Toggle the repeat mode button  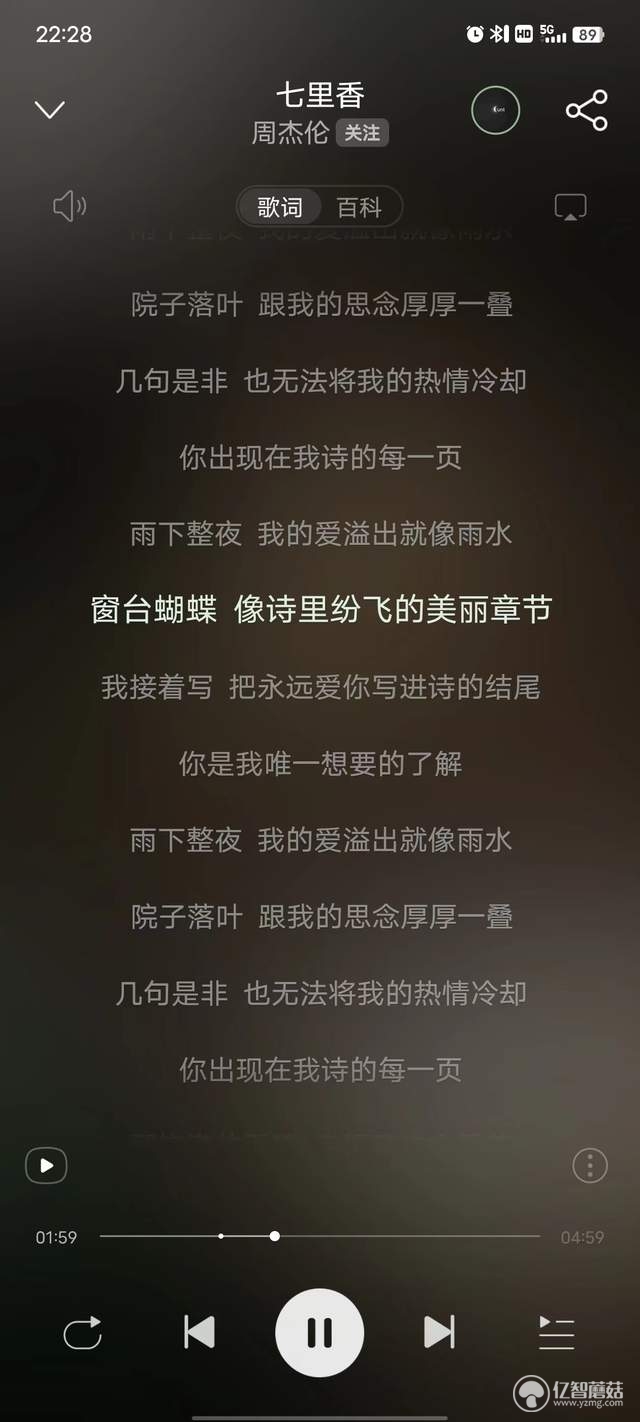tap(82, 1333)
